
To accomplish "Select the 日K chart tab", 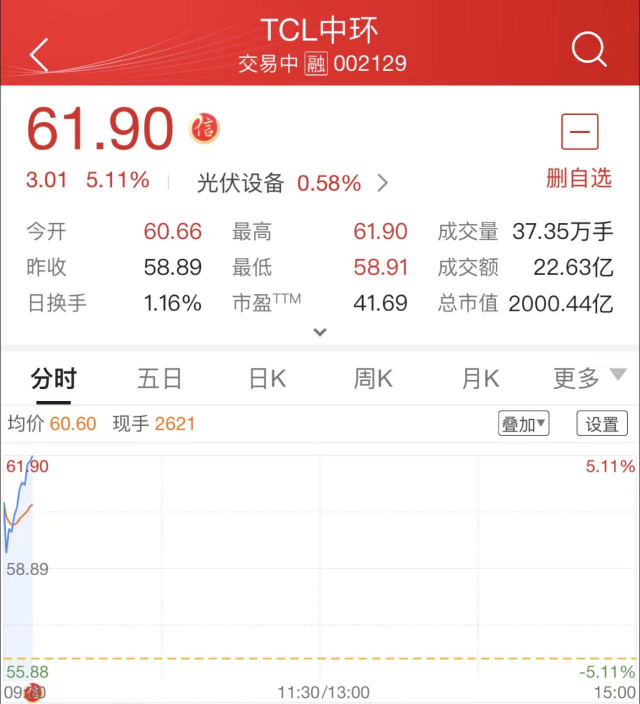I will click(267, 378).
